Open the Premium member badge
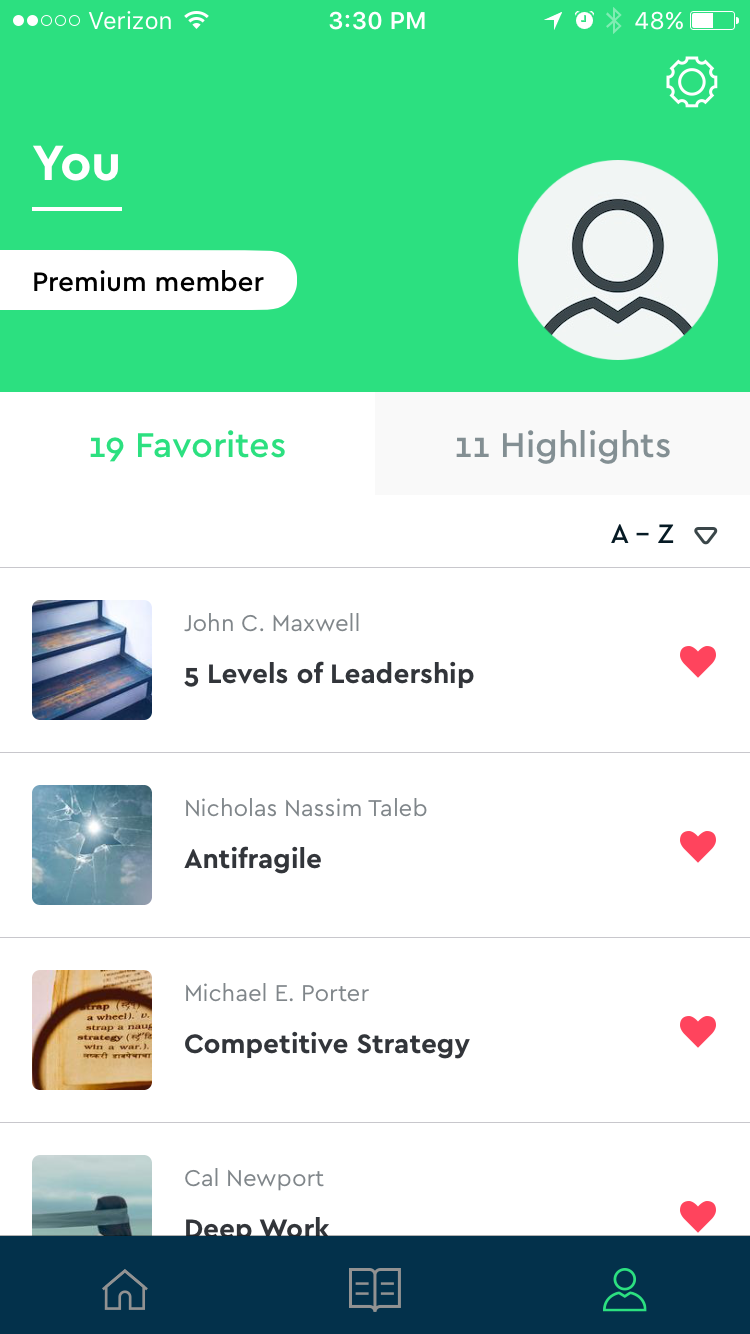The height and width of the screenshot is (1334, 750). pyautogui.click(x=148, y=282)
